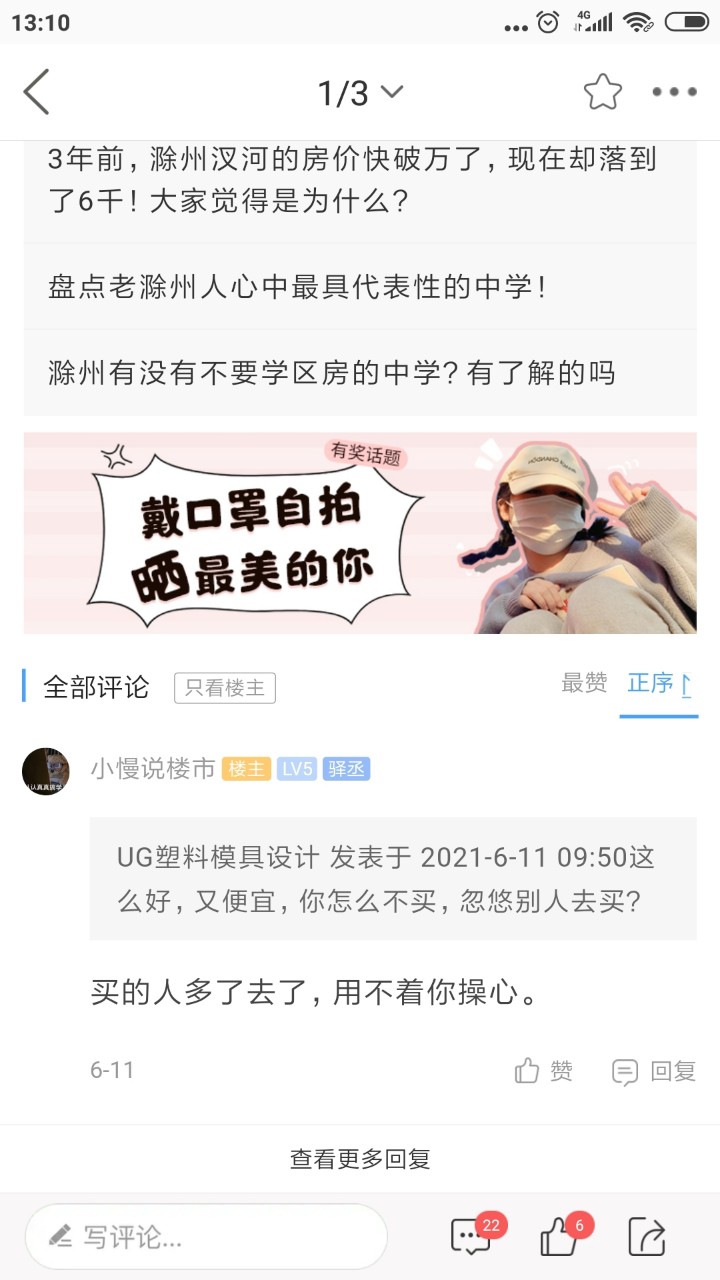Reply to the comment with 回复
Image resolution: width=720 pixels, height=1280 pixels.
(654, 1071)
